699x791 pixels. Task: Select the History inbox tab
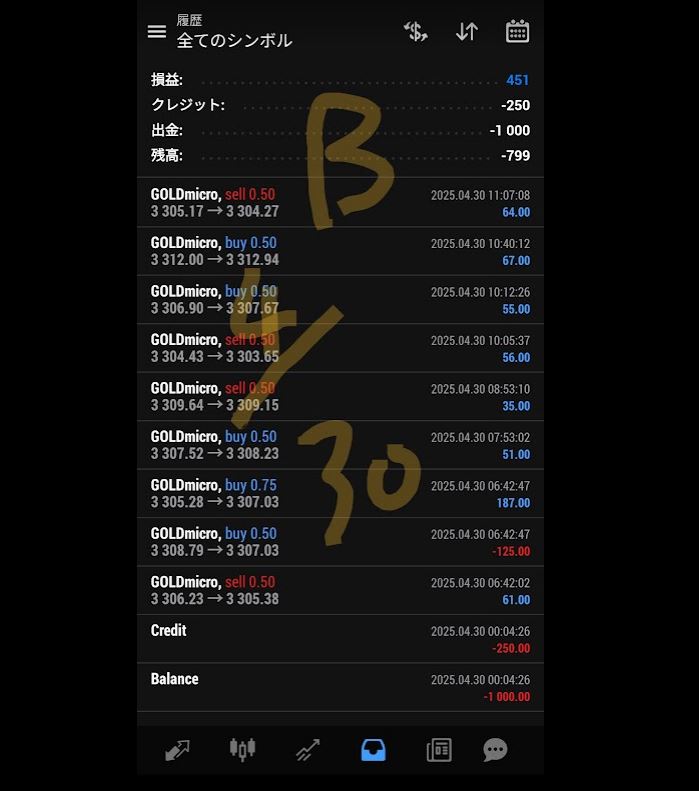pos(373,750)
